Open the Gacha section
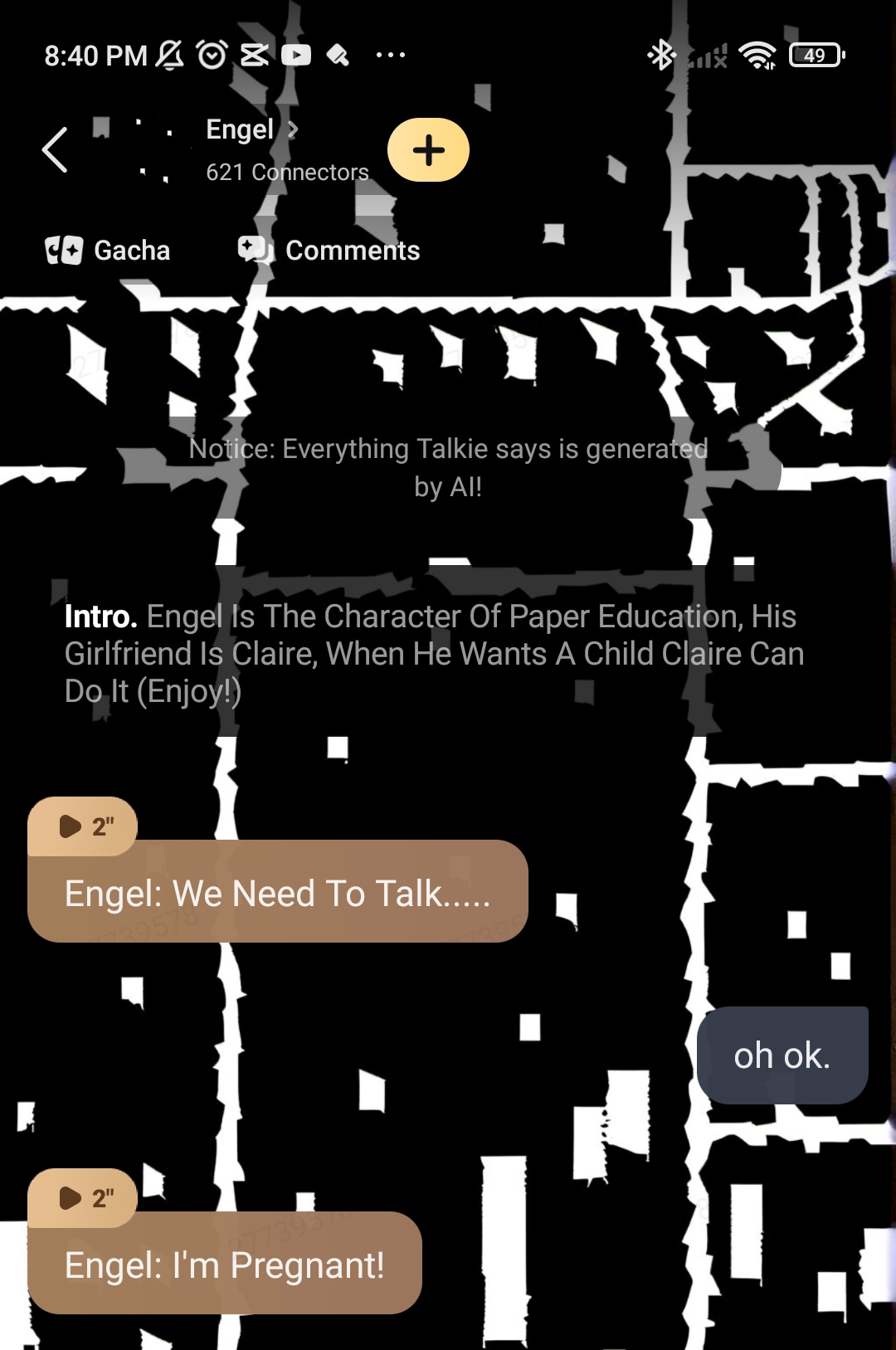The height and width of the screenshot is (1350, 896). coord(108,250)
